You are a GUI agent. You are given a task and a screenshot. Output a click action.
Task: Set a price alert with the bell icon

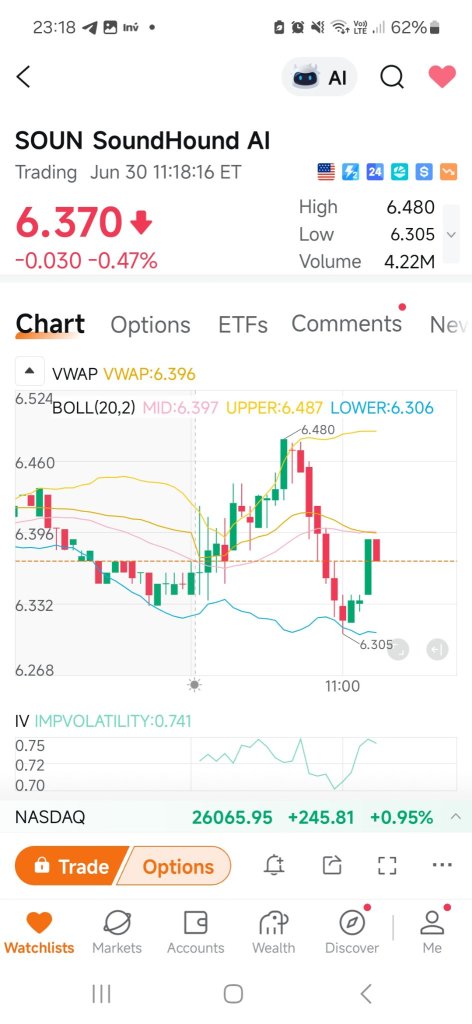click(274, 866)
